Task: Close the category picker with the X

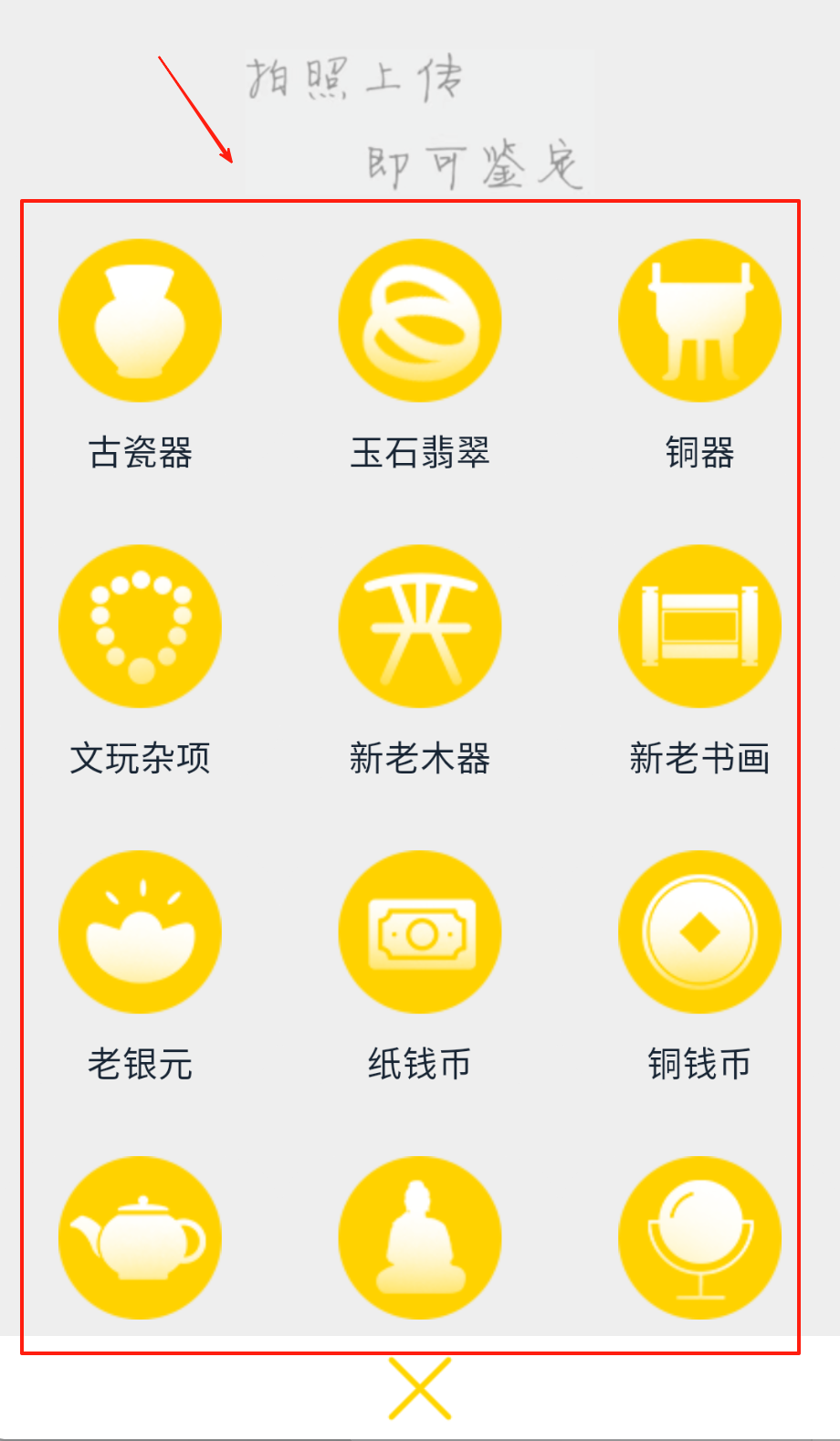Action: (420, 1388)
